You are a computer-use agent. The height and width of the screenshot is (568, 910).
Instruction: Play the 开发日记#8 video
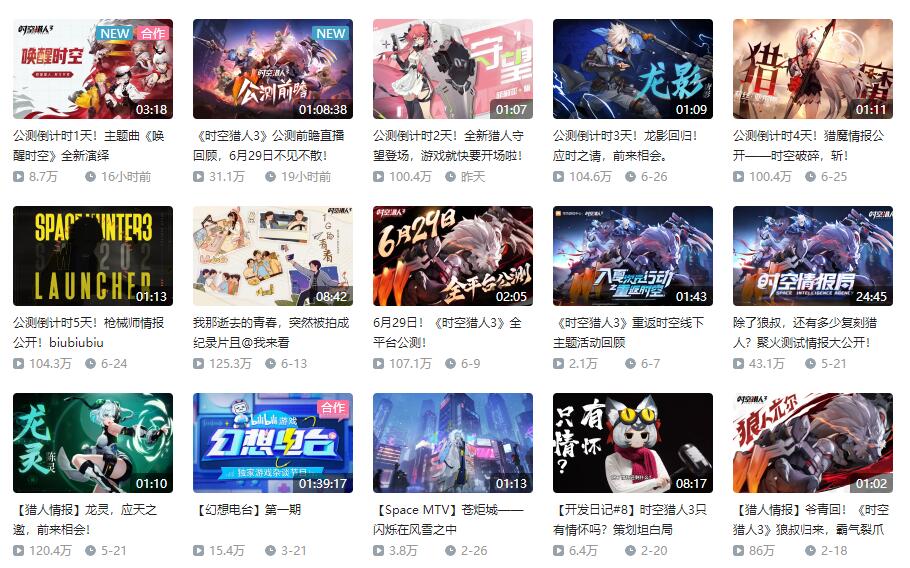tap(632, 443)
